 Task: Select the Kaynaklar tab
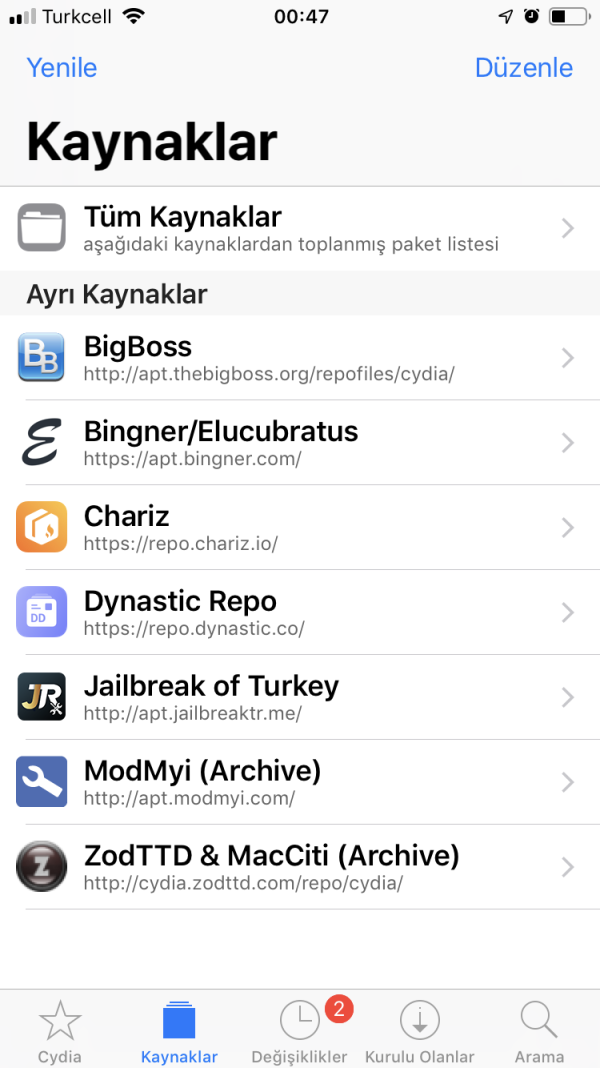point(179,1032)
